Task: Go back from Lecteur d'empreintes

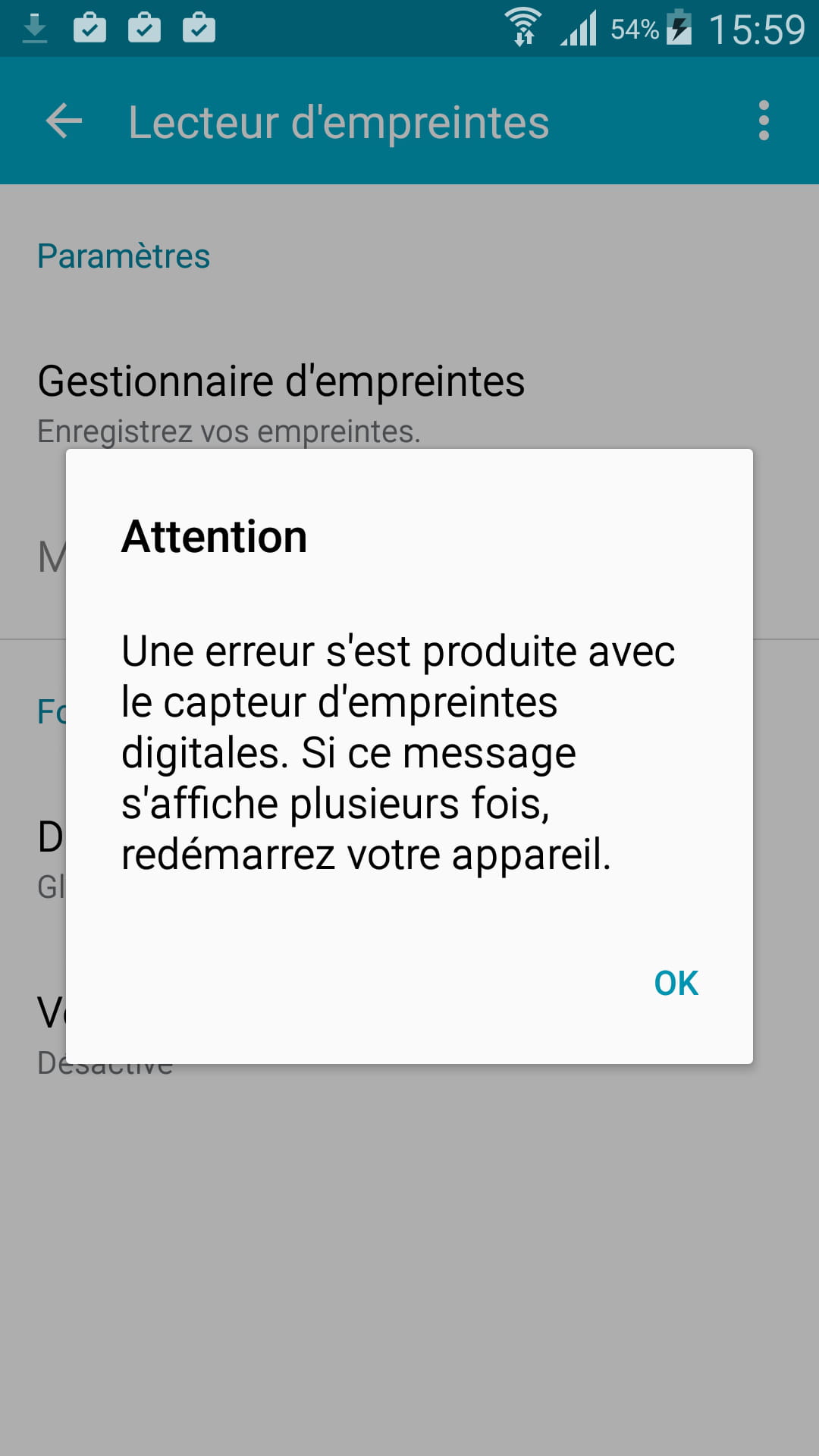Action: (64, 121)
